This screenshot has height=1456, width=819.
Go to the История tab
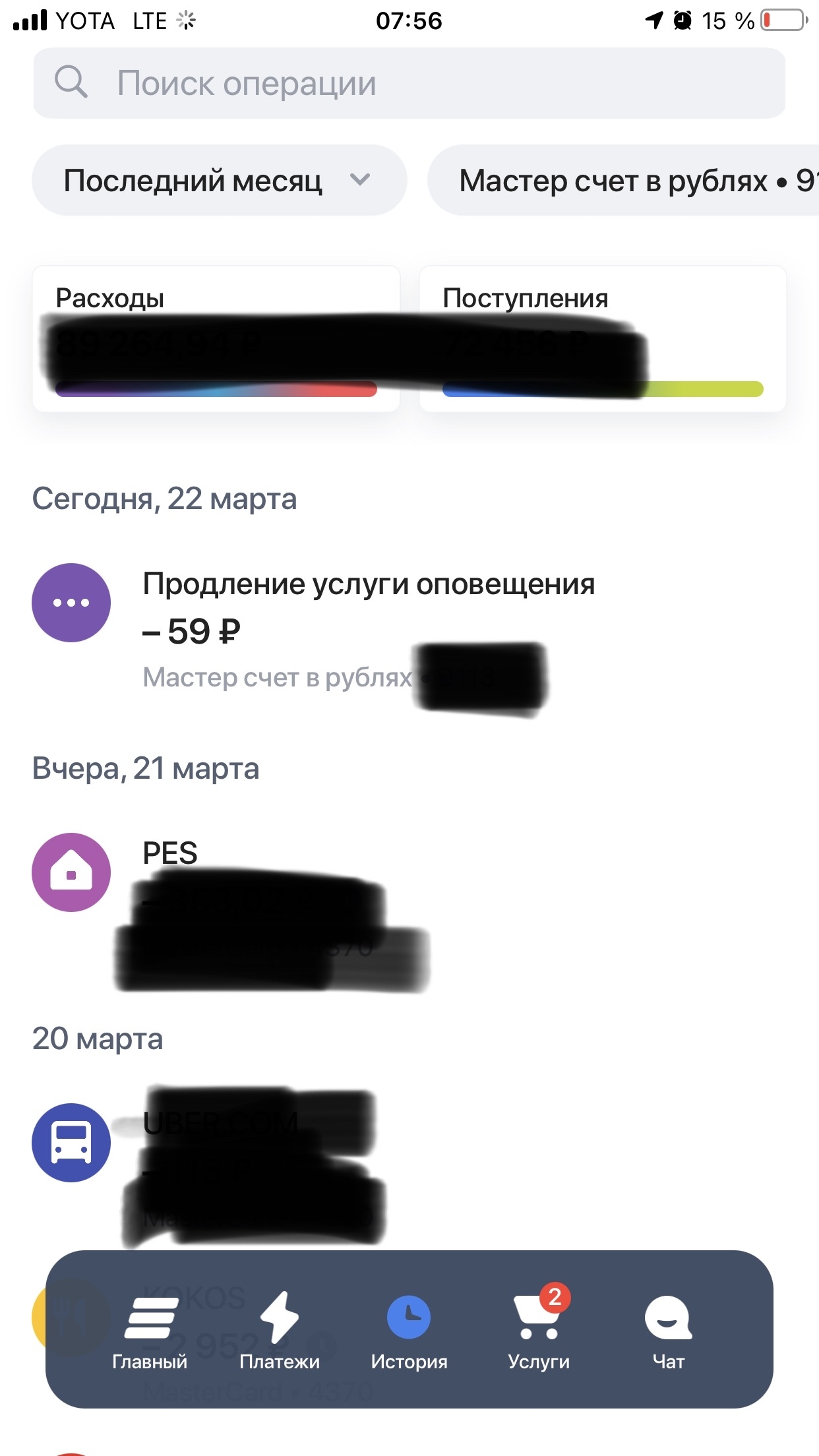409,1333
